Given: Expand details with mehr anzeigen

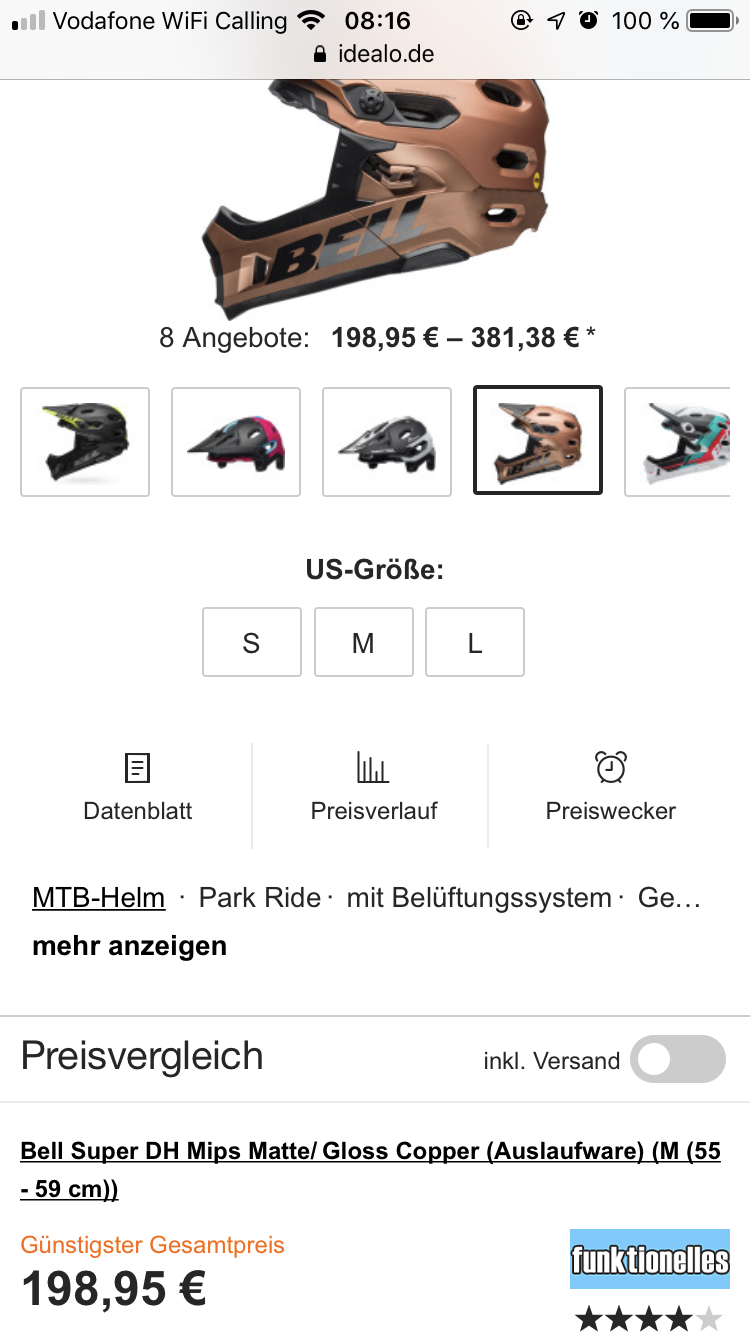Looking at the screenshot, I should tap(130, 946).
